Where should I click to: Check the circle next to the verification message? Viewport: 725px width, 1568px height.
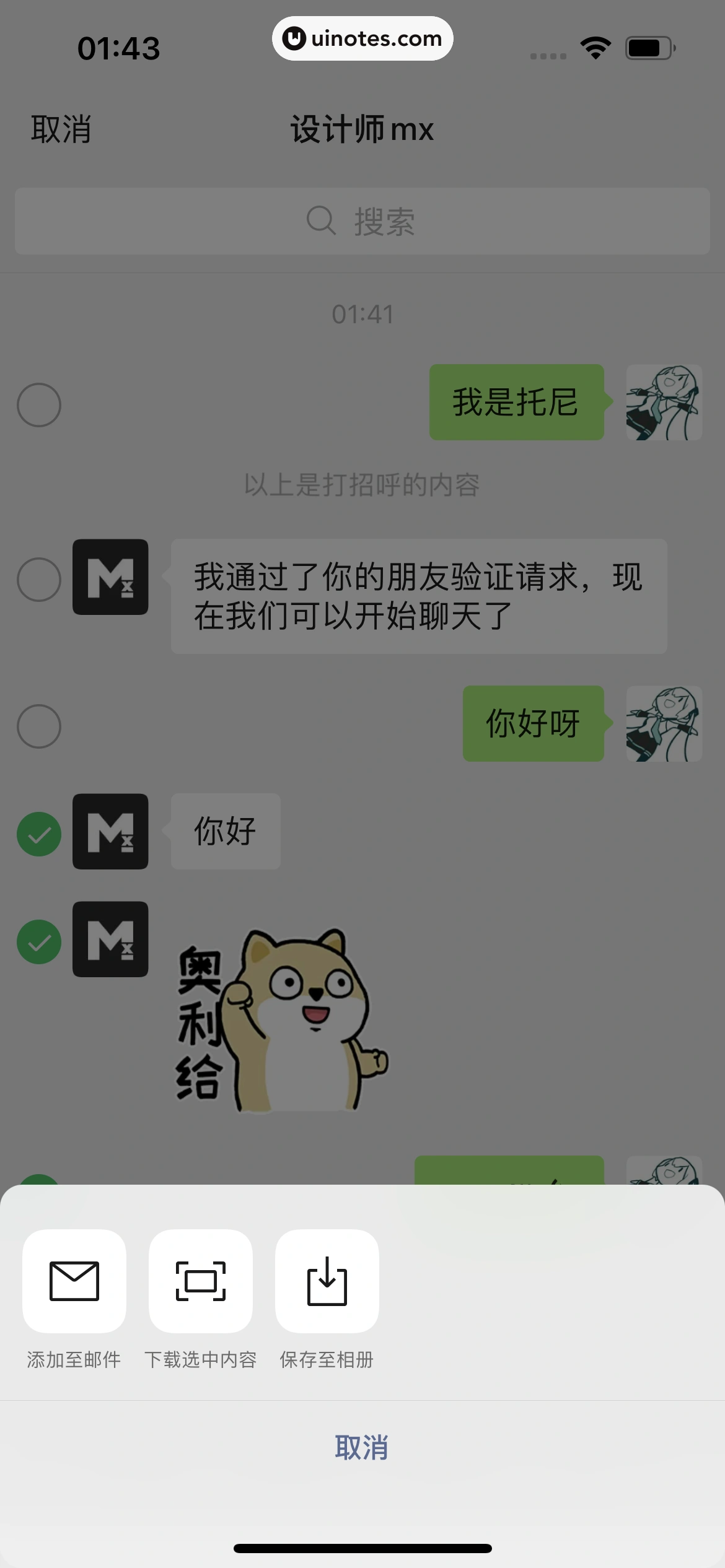[38, 579]
